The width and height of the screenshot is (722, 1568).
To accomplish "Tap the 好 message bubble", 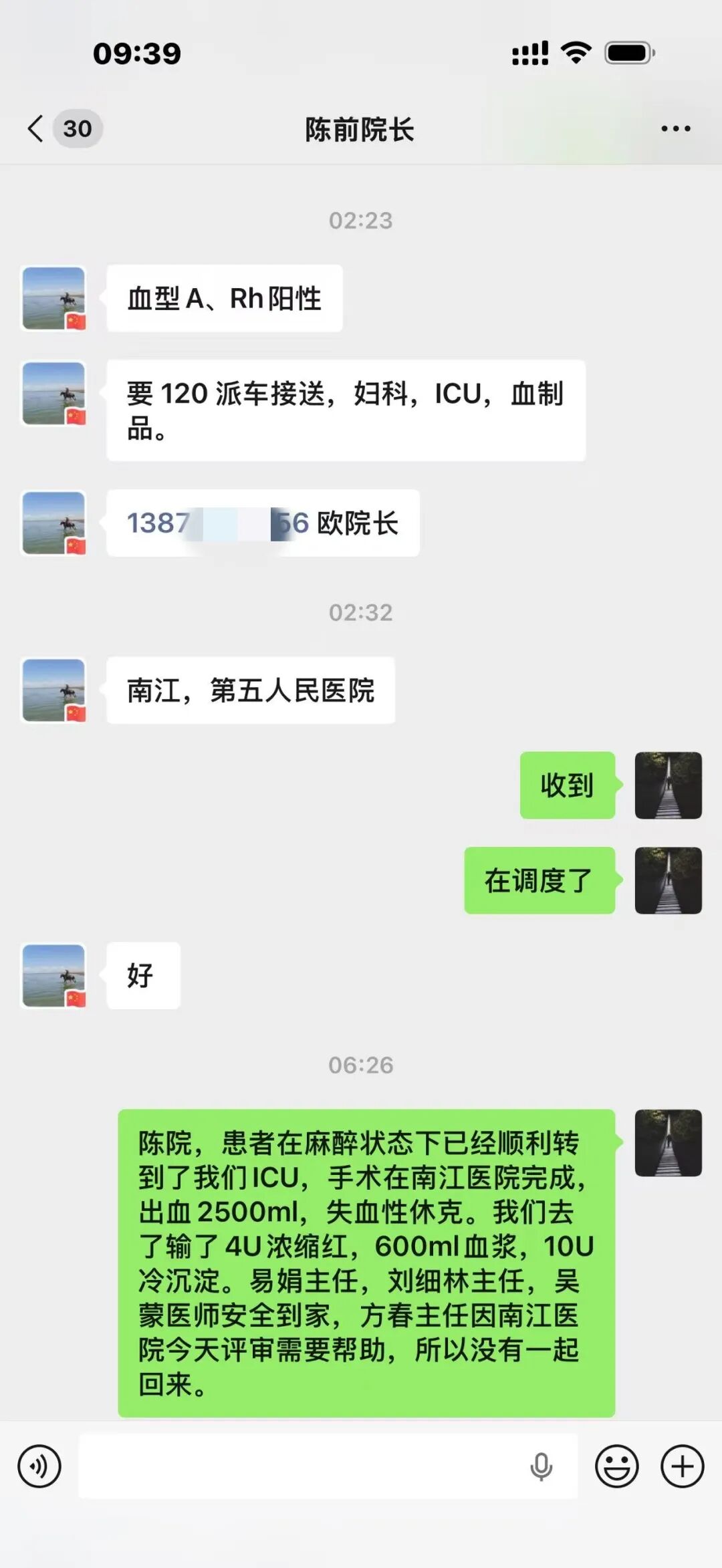I will pos(142,976).
